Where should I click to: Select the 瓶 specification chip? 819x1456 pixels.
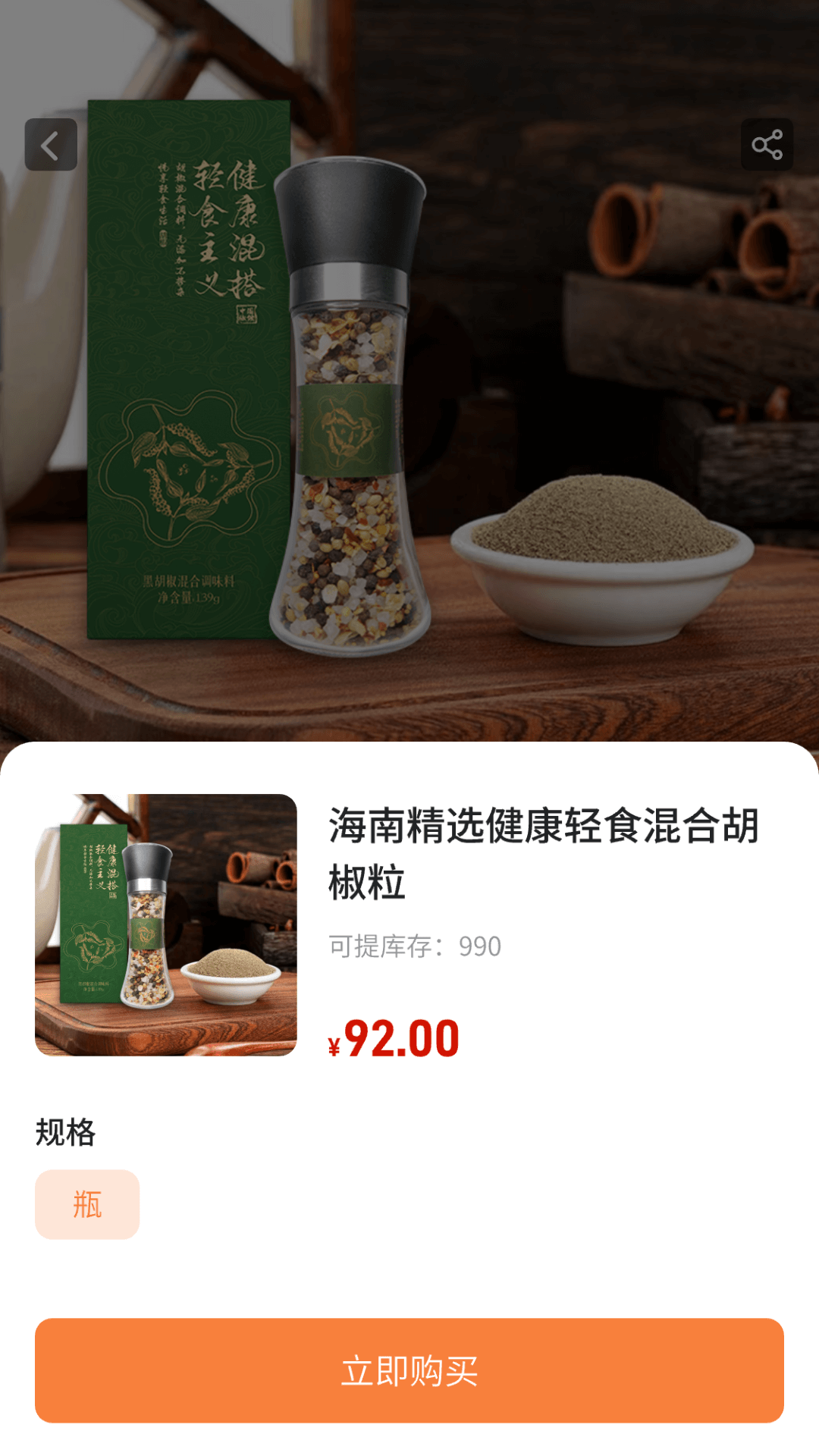point(87,1204)
